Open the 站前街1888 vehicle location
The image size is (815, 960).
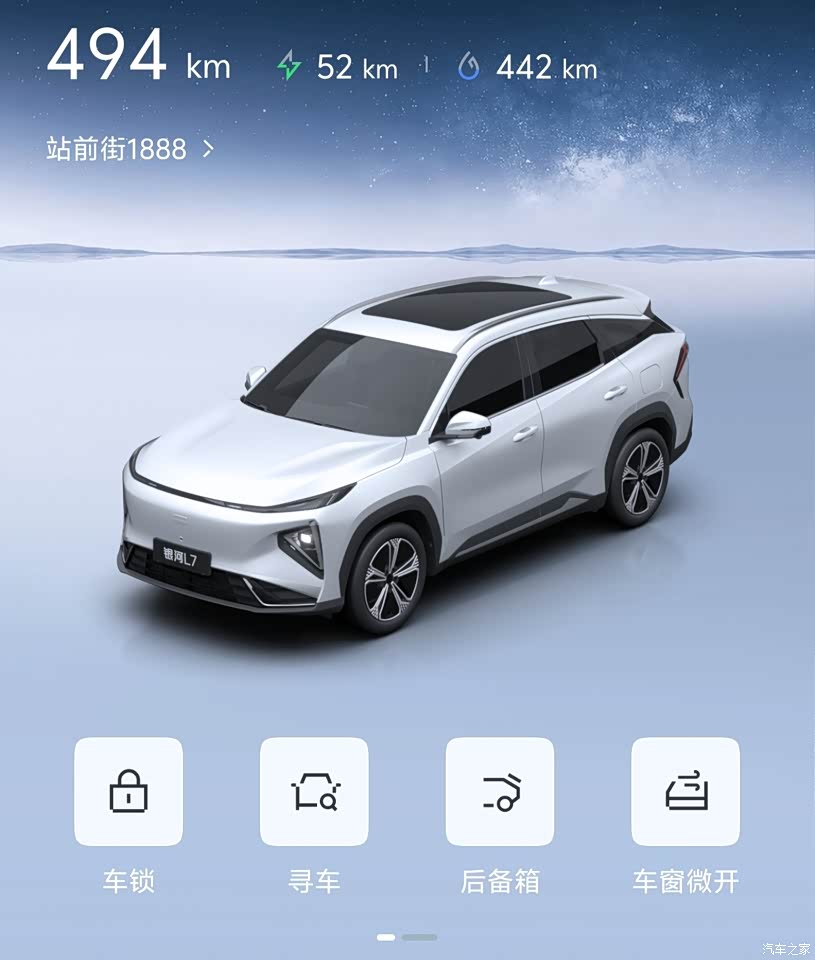click(130, 150)
